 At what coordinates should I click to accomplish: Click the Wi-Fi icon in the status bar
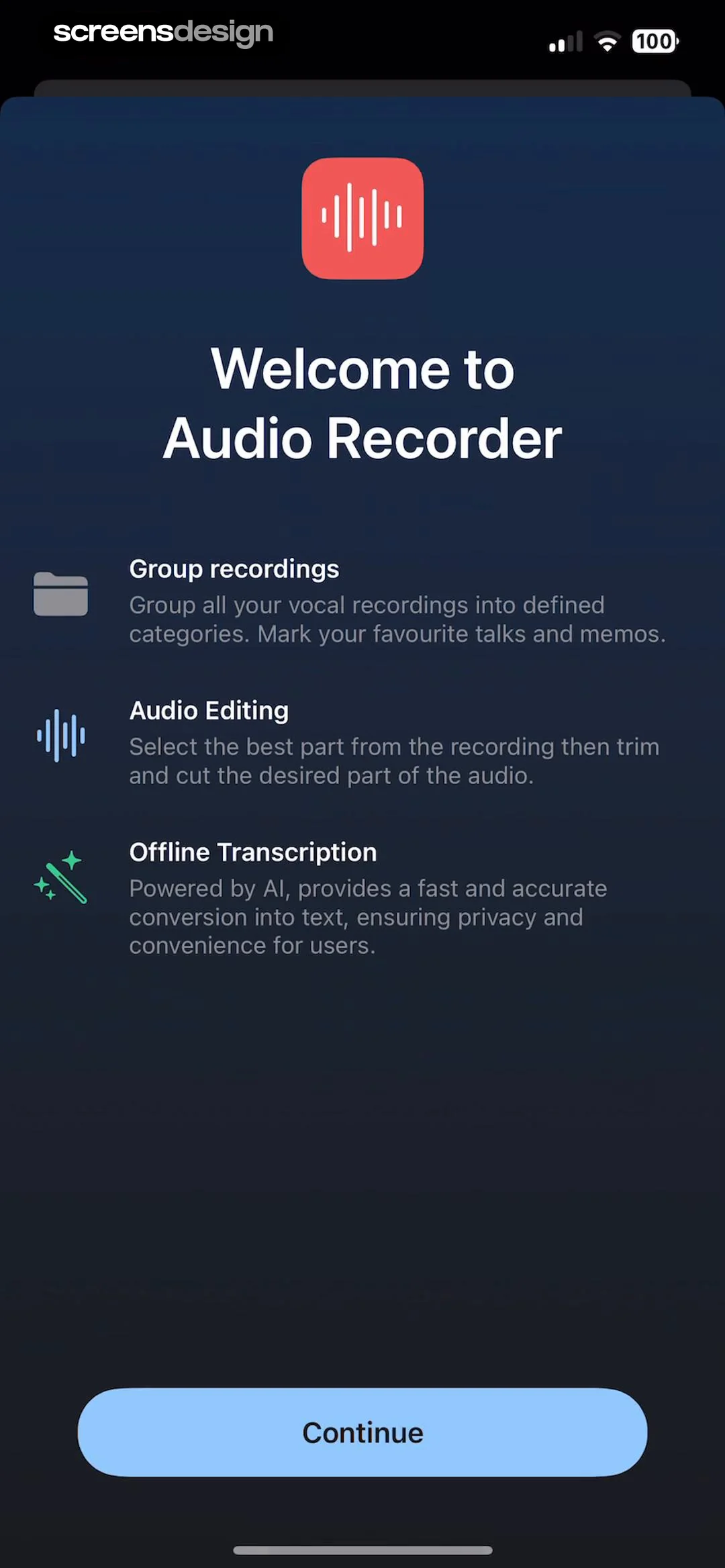(x=608, y=42)
